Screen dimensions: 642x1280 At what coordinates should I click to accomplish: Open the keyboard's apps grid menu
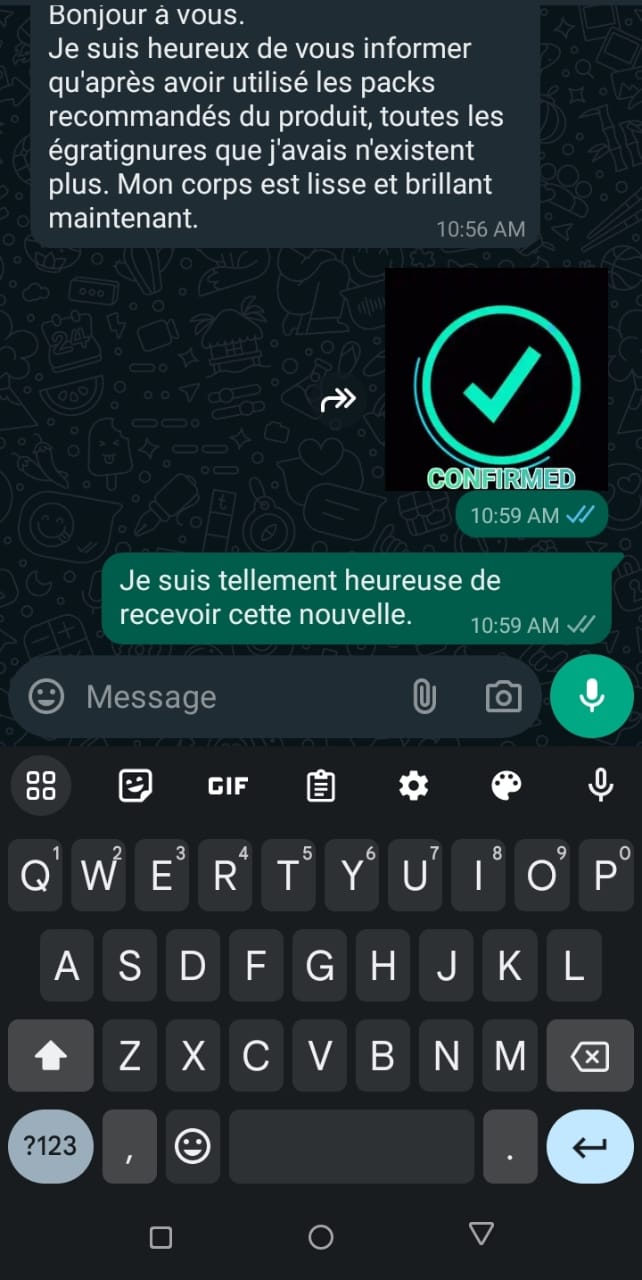pos(41,786)
